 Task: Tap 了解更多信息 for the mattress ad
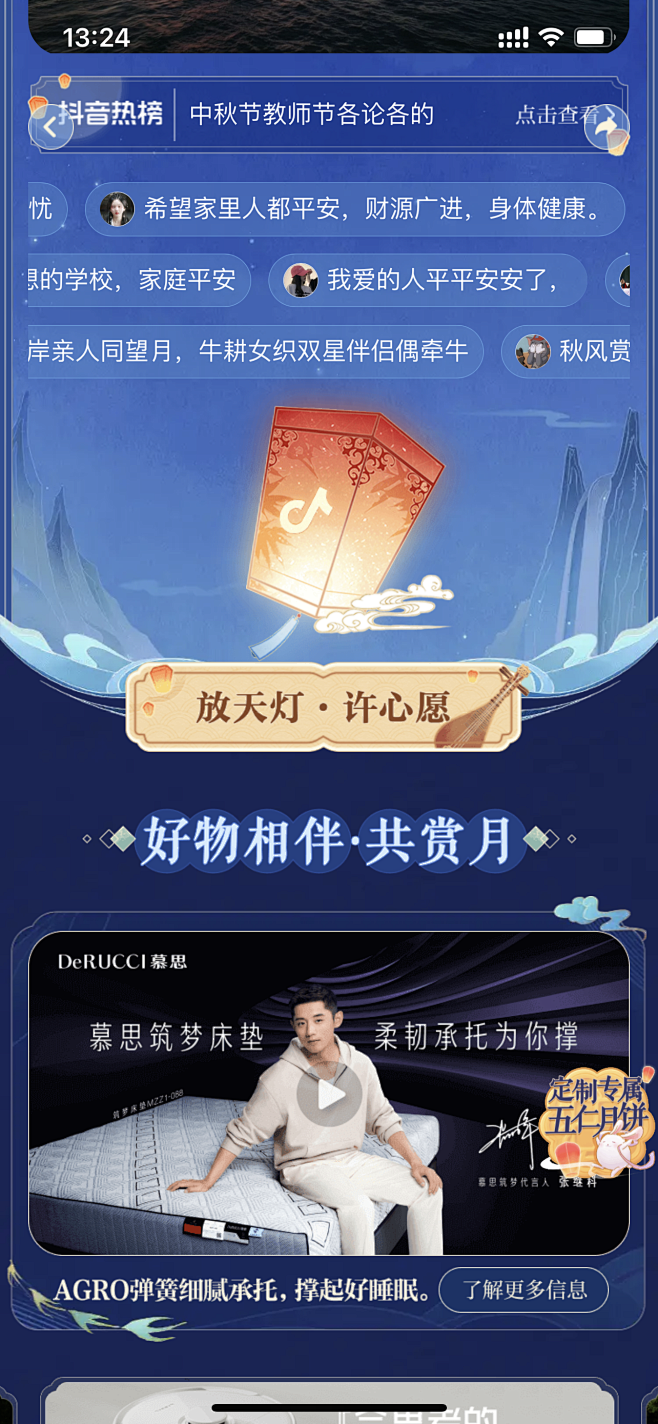pos(524,1290)
